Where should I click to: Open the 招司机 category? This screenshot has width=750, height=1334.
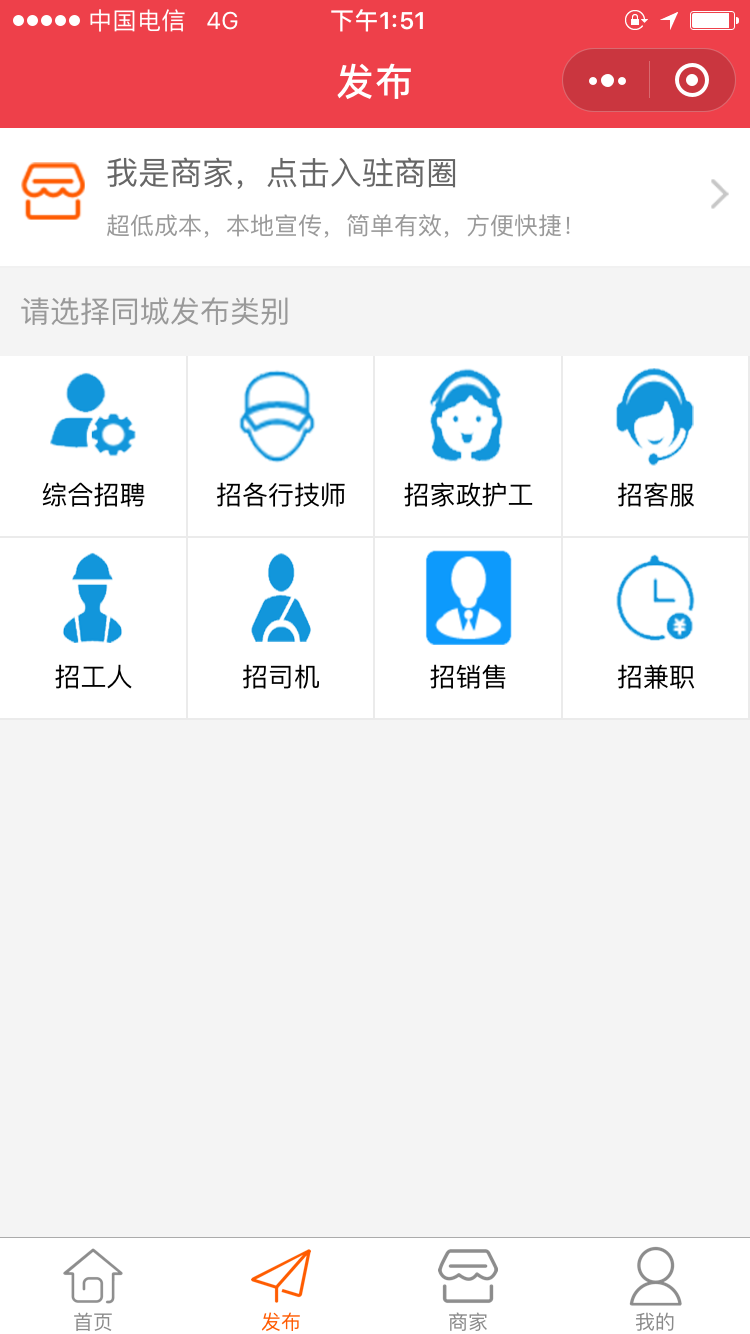coord(281,628)
